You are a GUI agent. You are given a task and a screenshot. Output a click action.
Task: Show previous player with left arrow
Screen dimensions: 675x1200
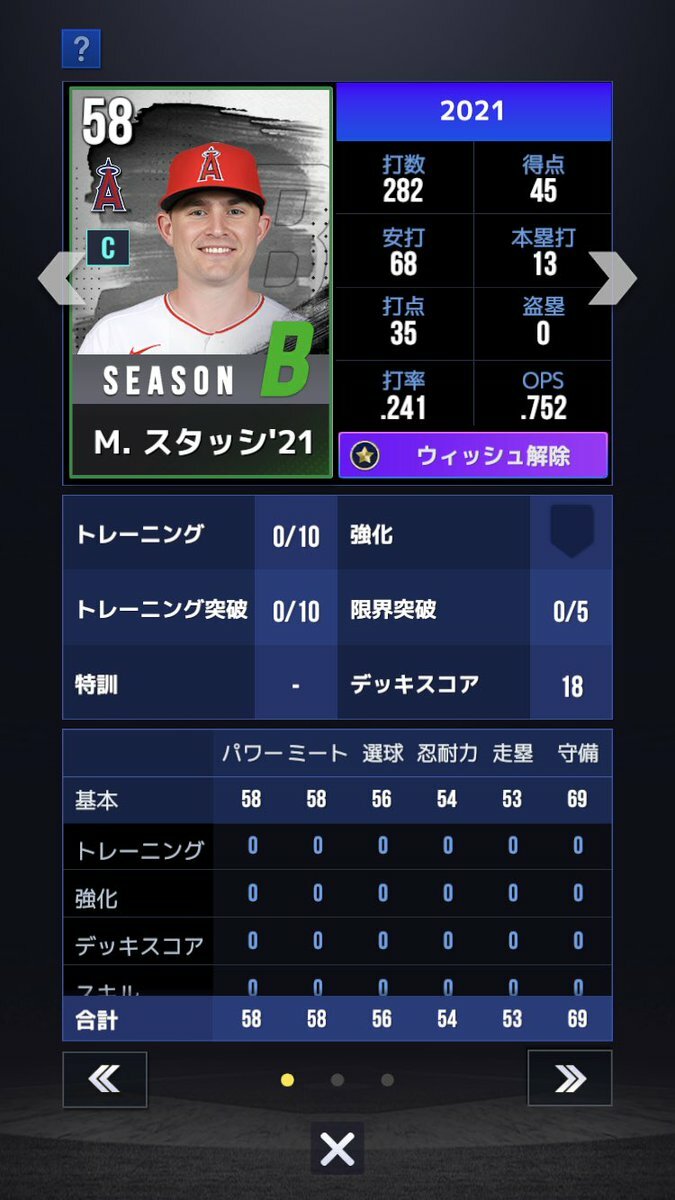coord(58,279)
